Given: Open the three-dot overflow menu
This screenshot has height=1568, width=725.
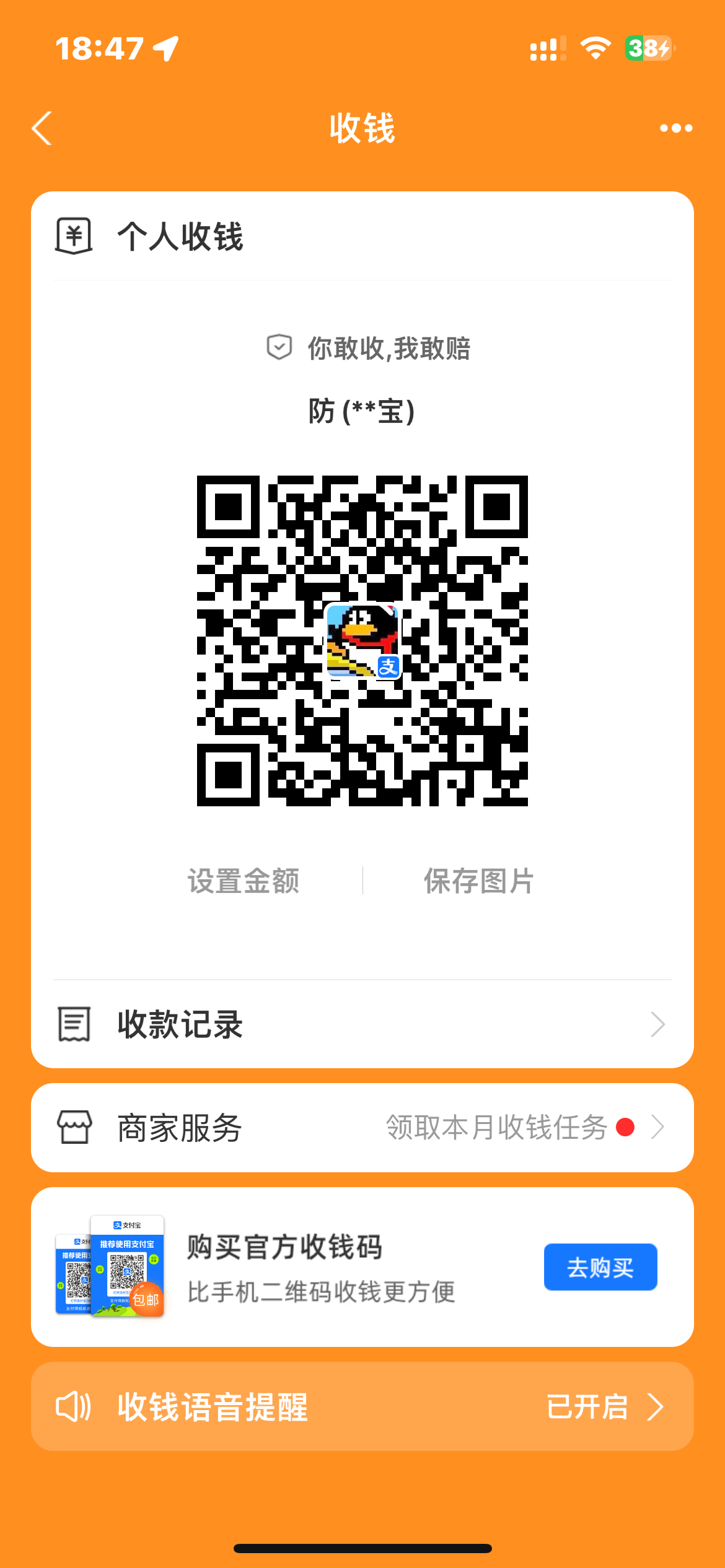Looking at the screenshot, I should click(675, 128).
